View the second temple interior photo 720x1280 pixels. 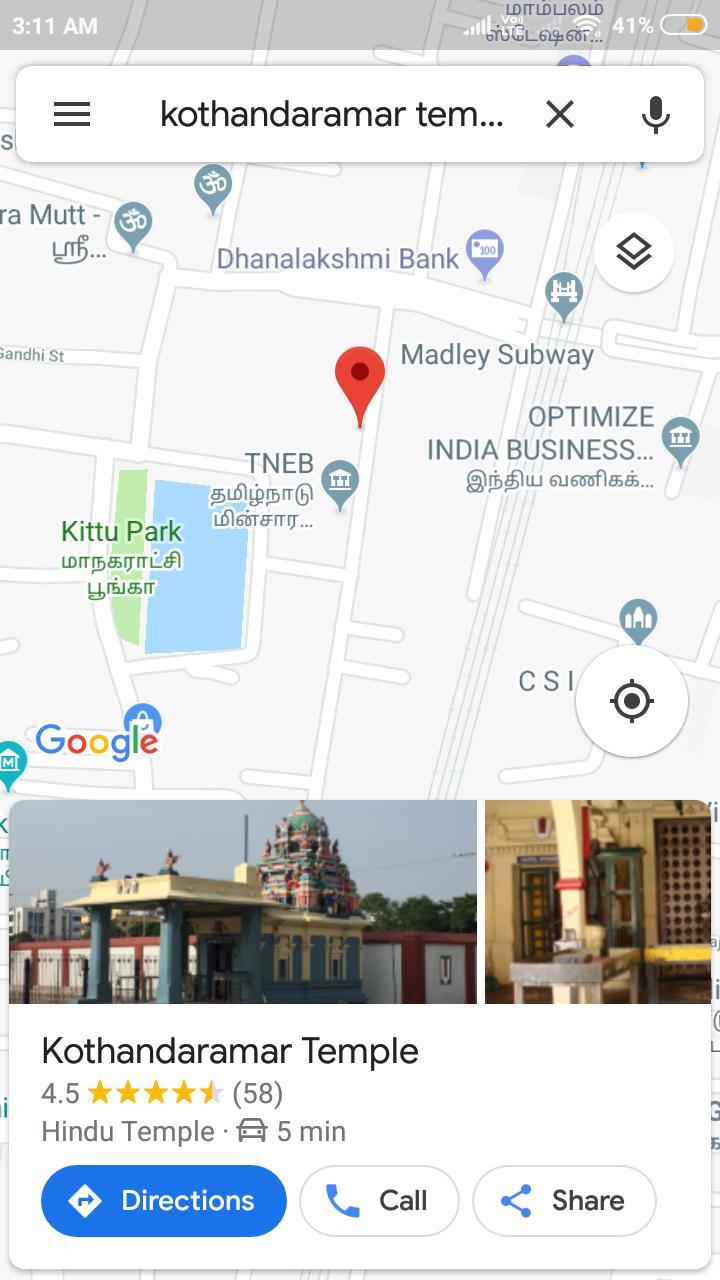[x=597, y=901]
